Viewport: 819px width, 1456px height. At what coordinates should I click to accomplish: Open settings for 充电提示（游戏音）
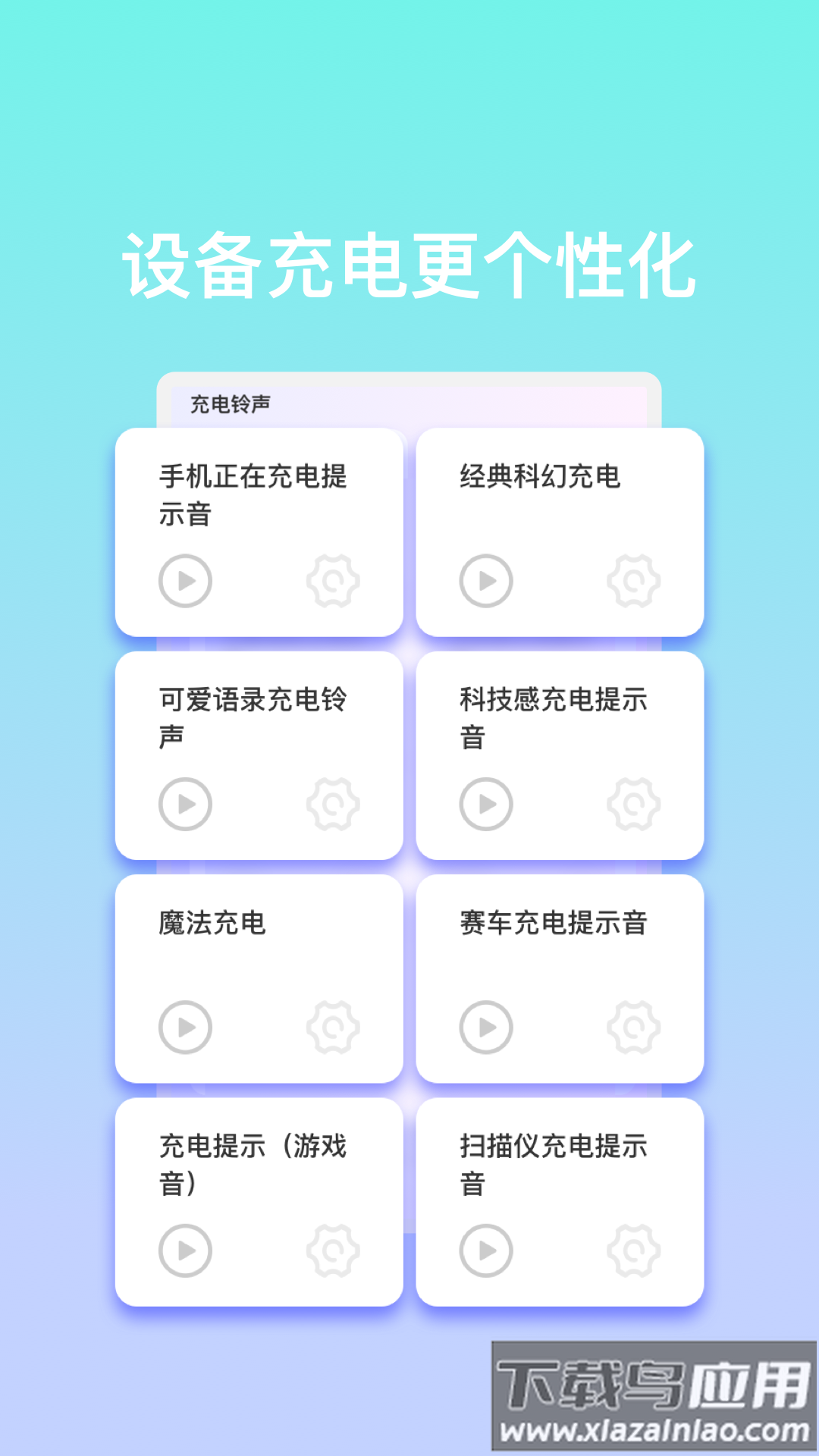(334, 1250)
